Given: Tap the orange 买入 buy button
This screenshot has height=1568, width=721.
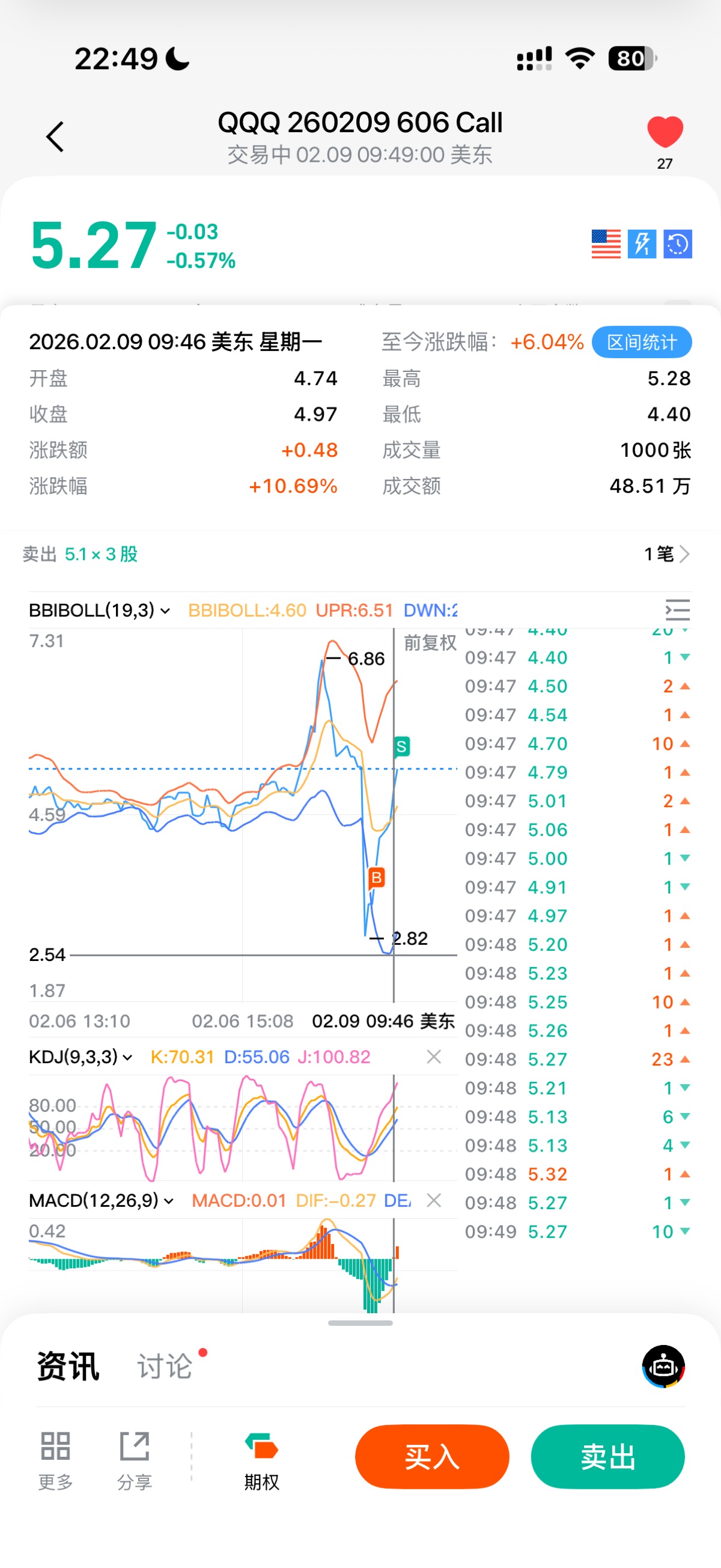Looking at the screenshot, I should pyautogui.click(x=432, y=1457).
